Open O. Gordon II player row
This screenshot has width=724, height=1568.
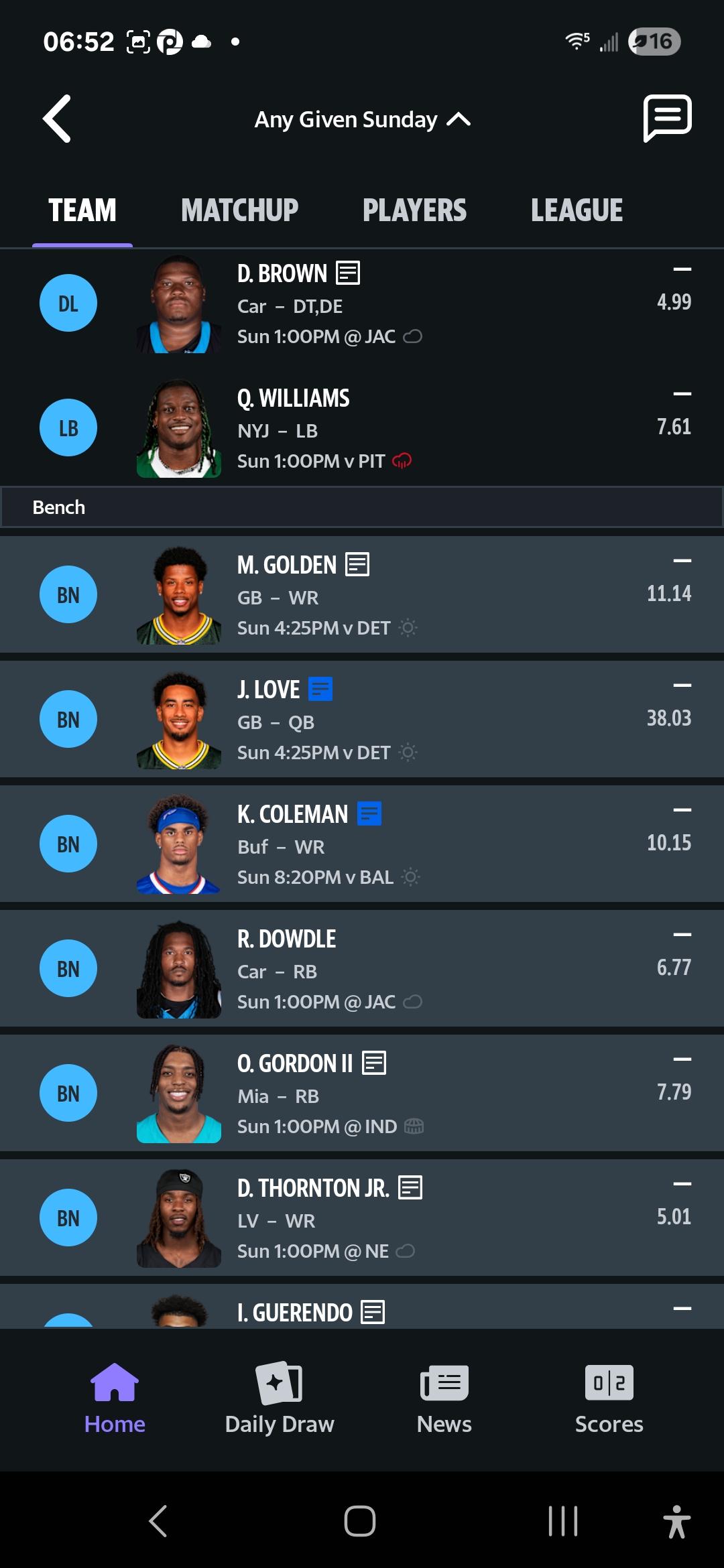point(362,1094)
